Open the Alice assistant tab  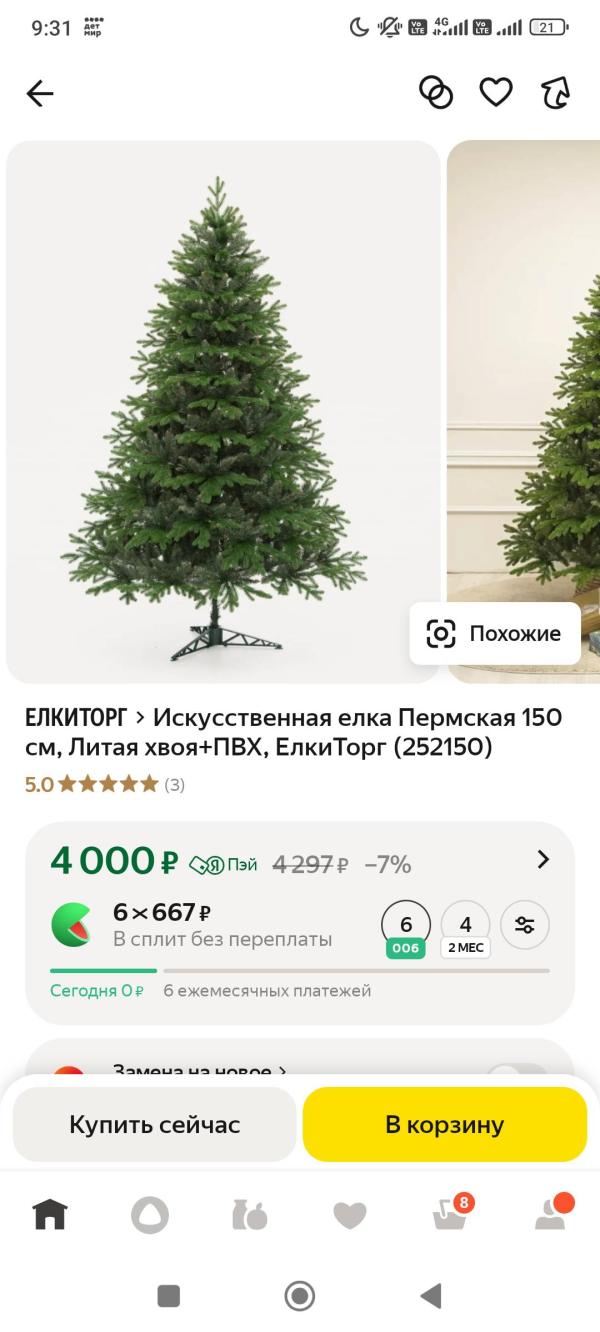(150, 1215)
